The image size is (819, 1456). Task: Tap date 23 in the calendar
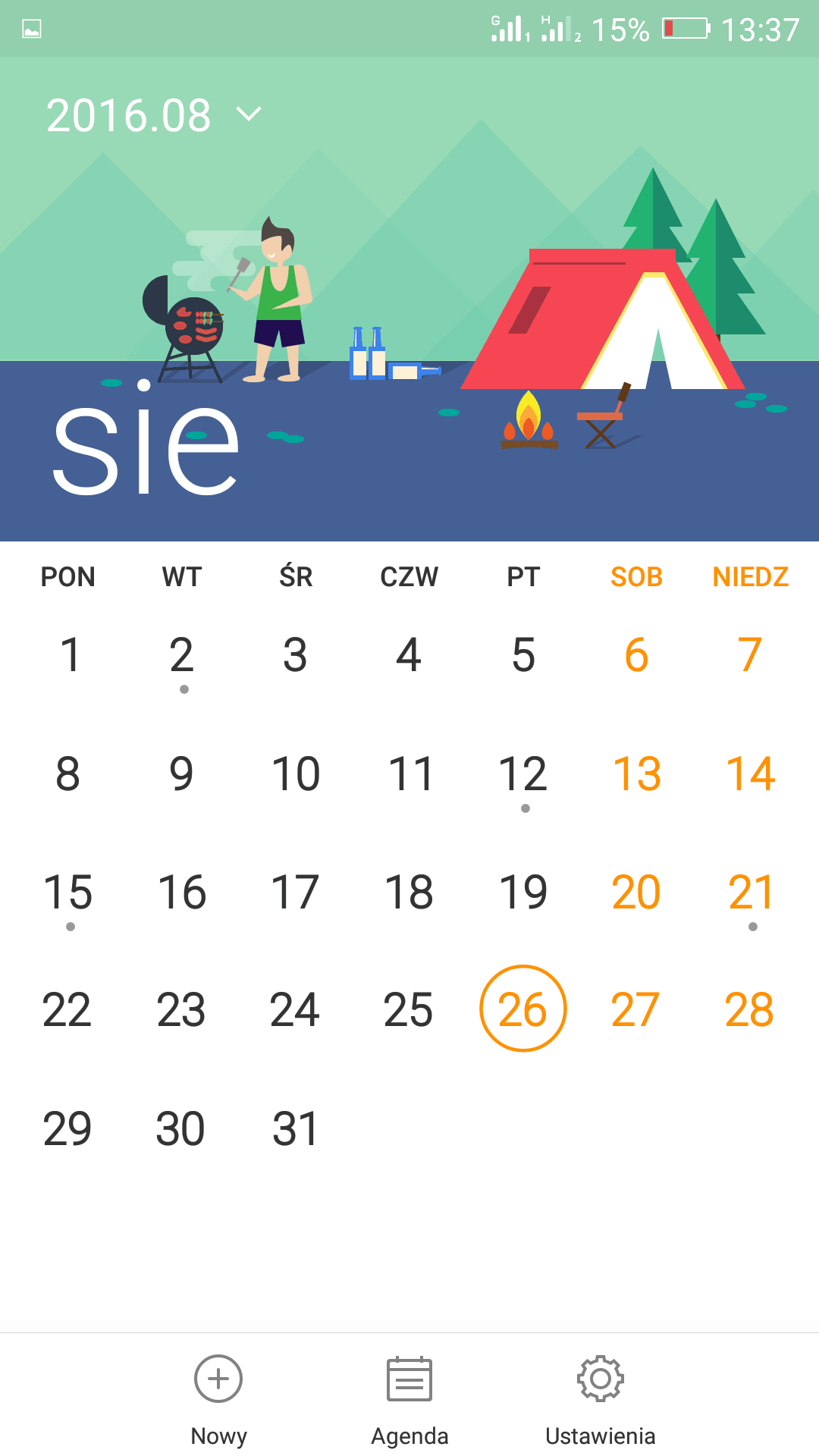click(181, 1010)
